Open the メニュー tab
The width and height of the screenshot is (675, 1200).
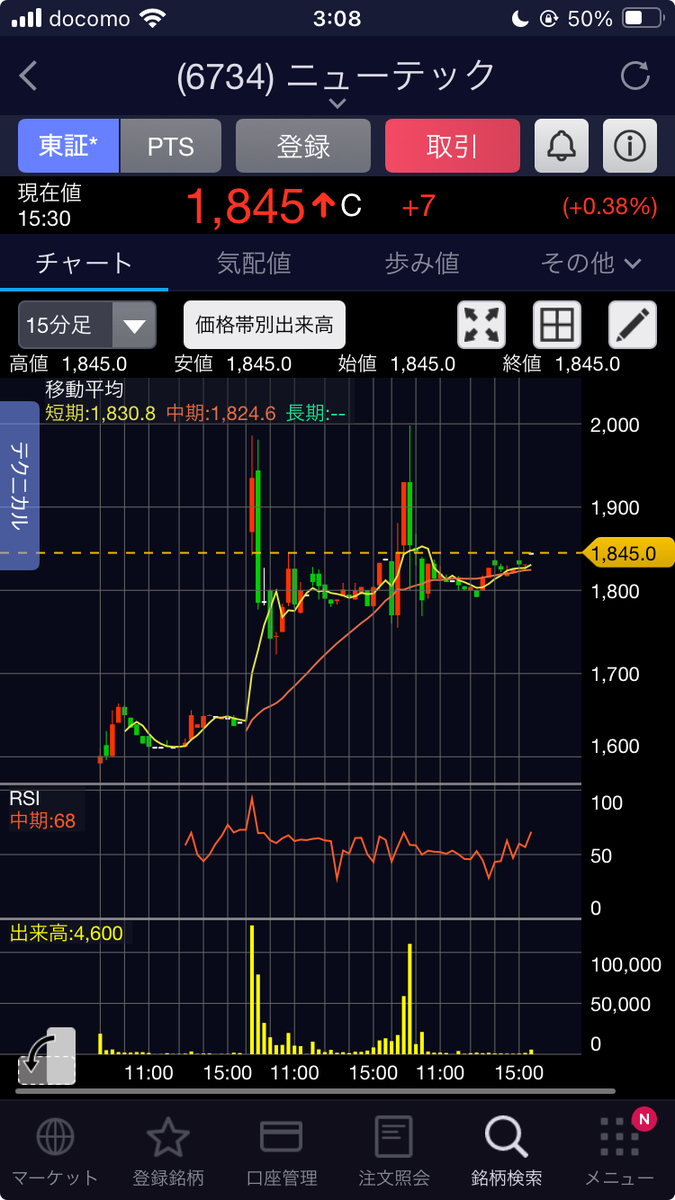tap(620, 1152)
